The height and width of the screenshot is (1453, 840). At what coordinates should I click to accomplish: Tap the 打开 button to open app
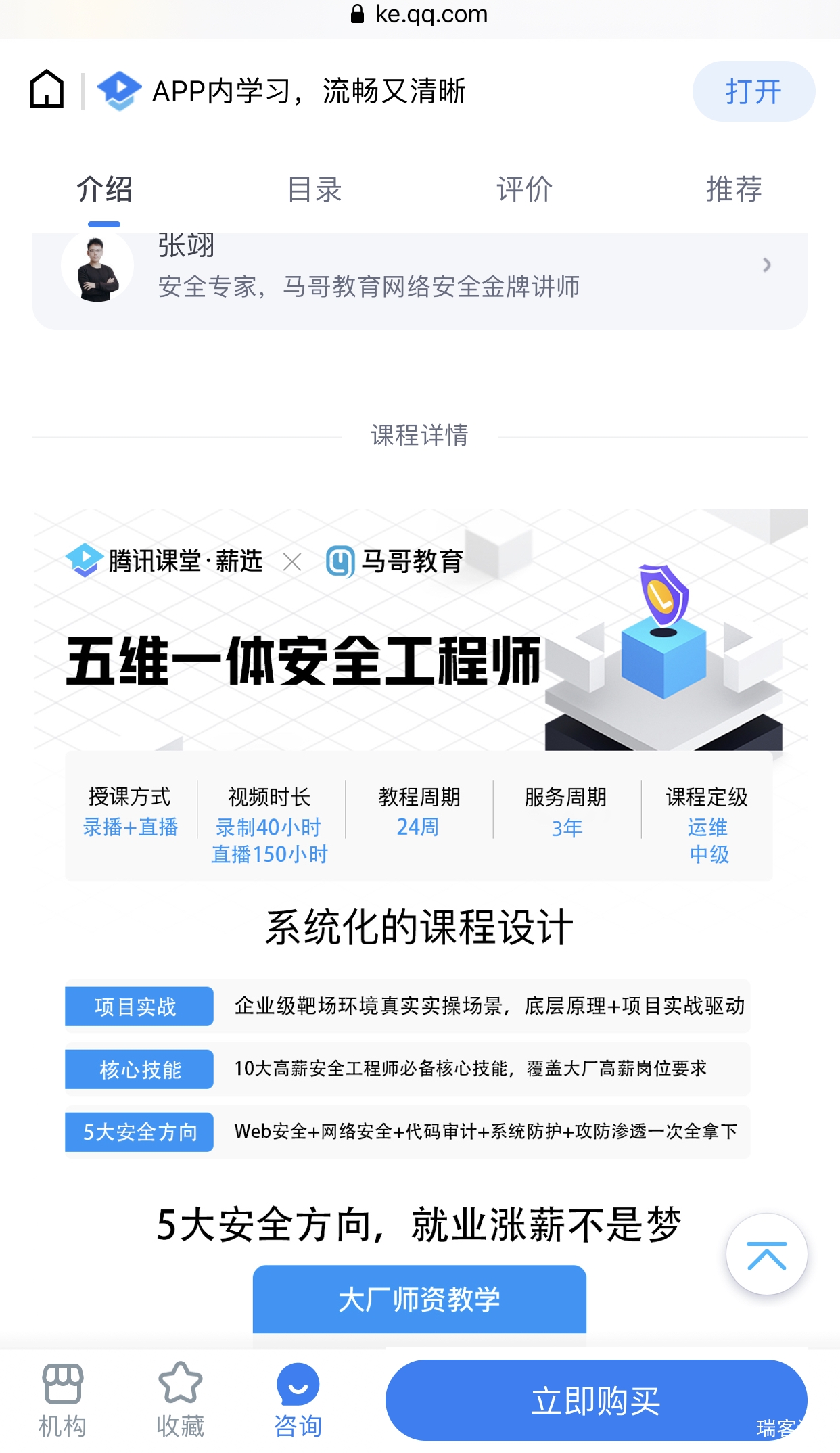(x=753, y=91)
